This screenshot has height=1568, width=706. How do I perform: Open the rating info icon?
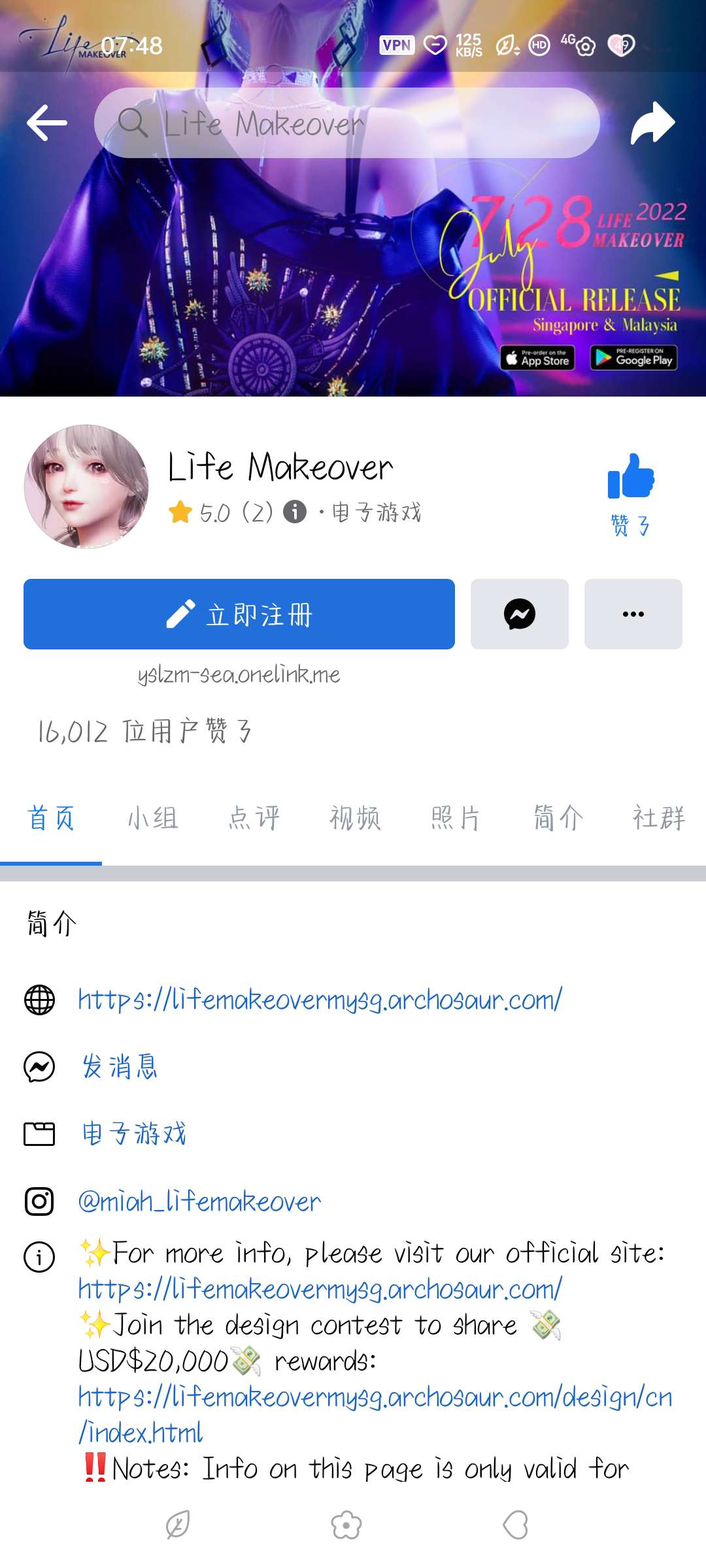click(295, 512)
